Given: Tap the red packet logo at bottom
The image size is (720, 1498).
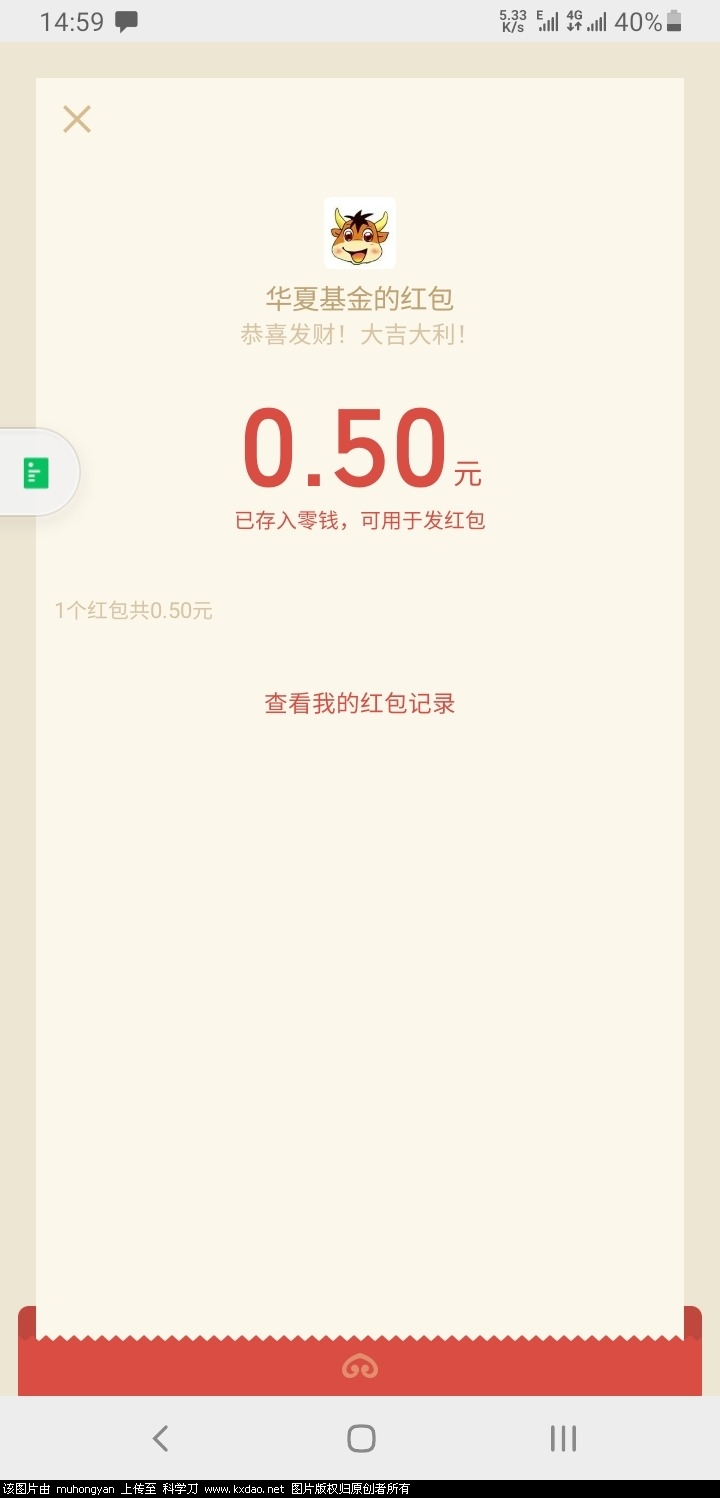Looking at the screenshot, I should coord(360,1364).
